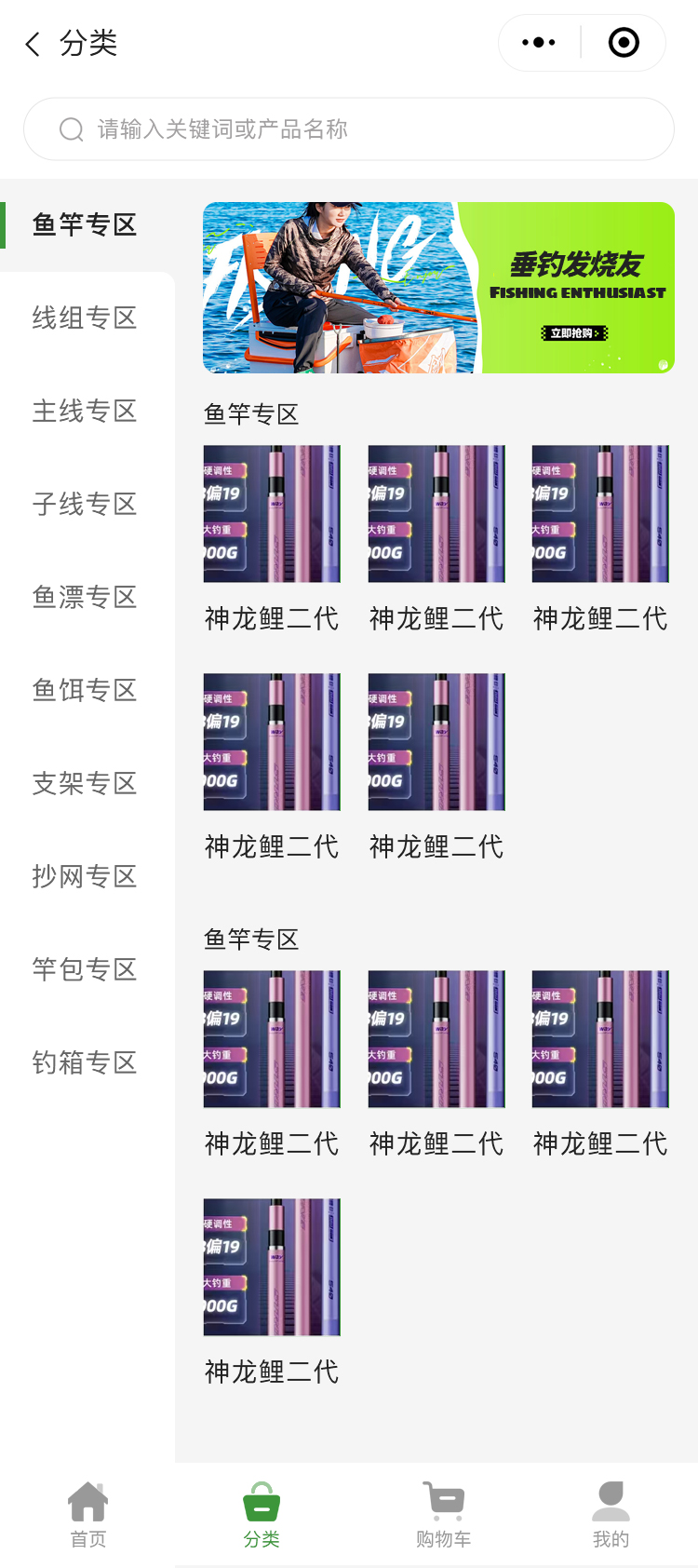The height and width of the screenshot is (1568, 698).
Task: View the 支架专区 category
Action: point(85,784)
